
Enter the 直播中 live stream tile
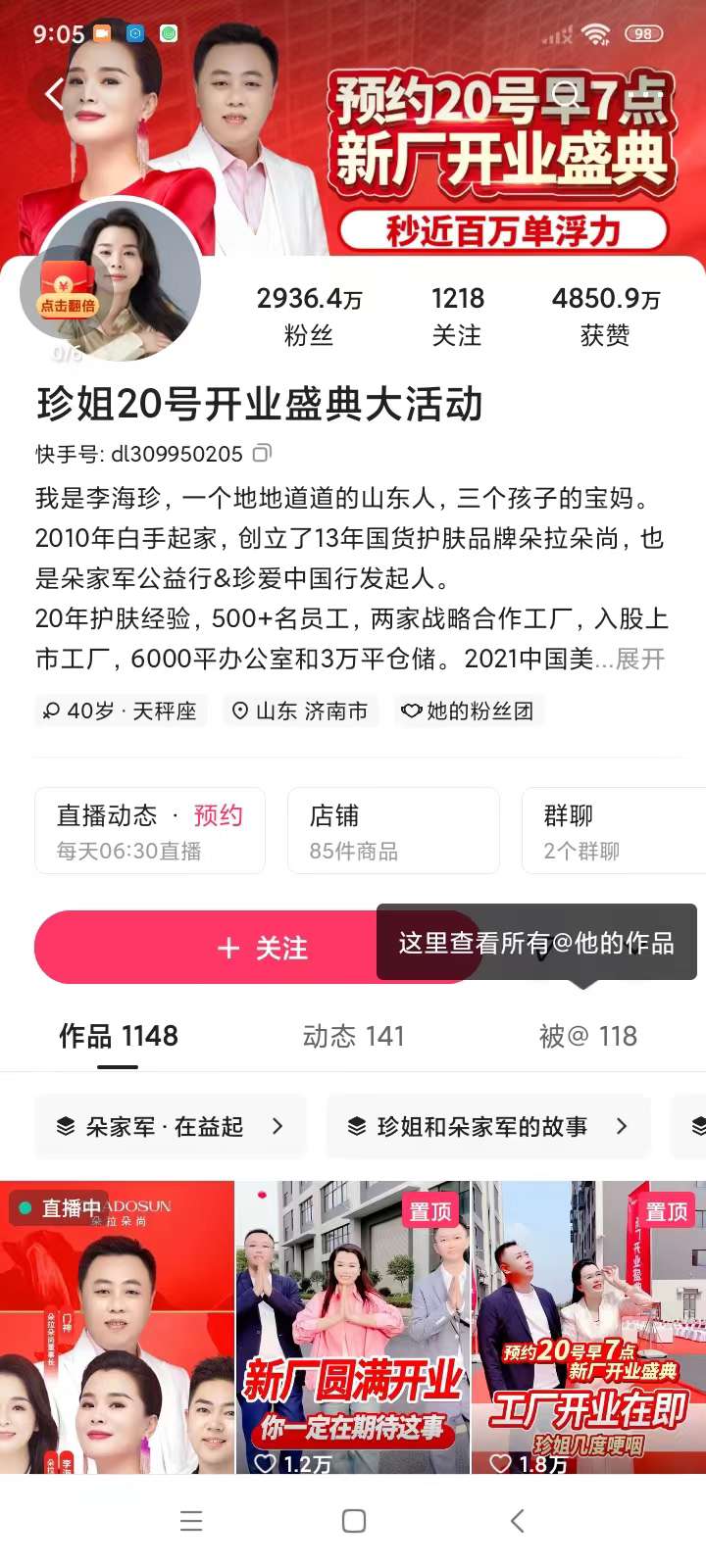[117, 1328]
